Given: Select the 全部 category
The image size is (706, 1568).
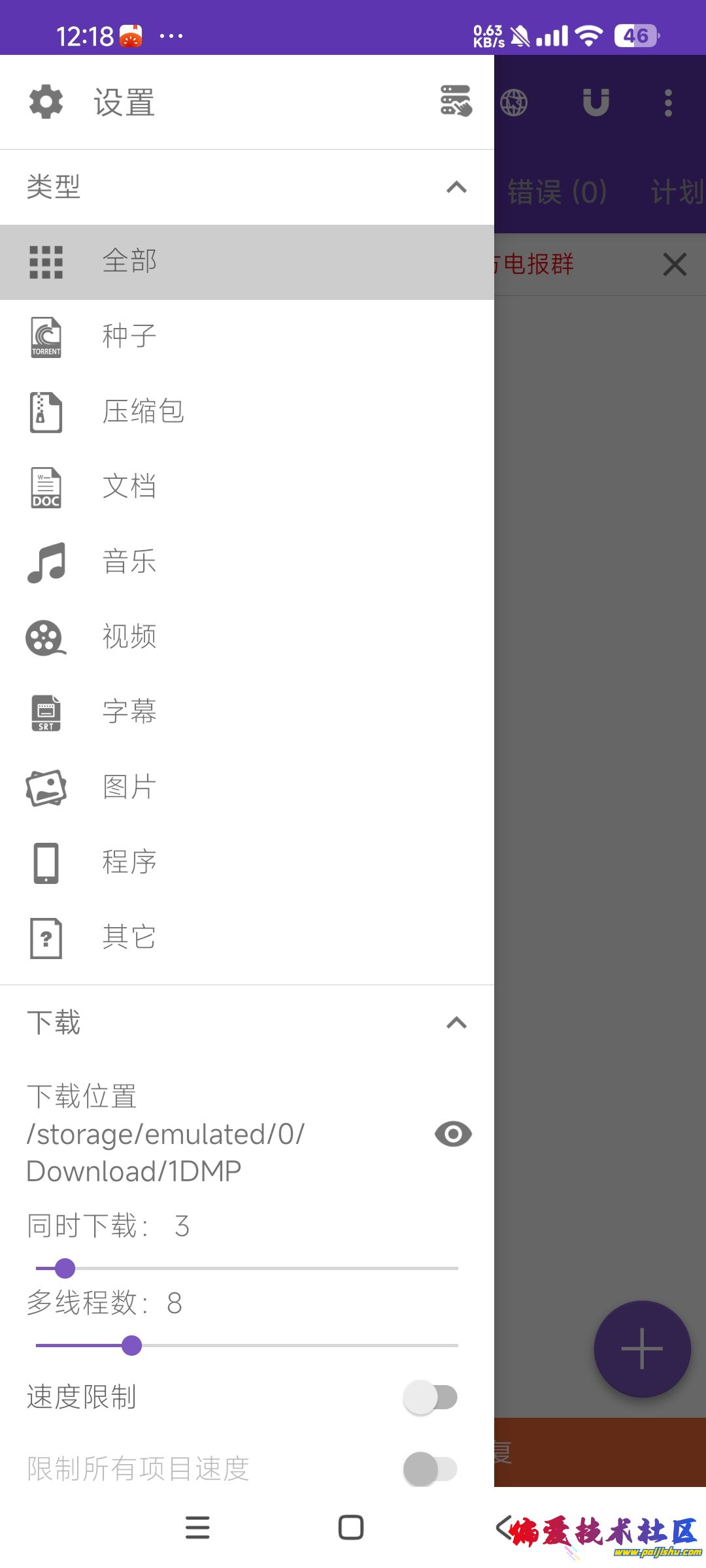Looking at the screenshot, I should coord(129,262).
